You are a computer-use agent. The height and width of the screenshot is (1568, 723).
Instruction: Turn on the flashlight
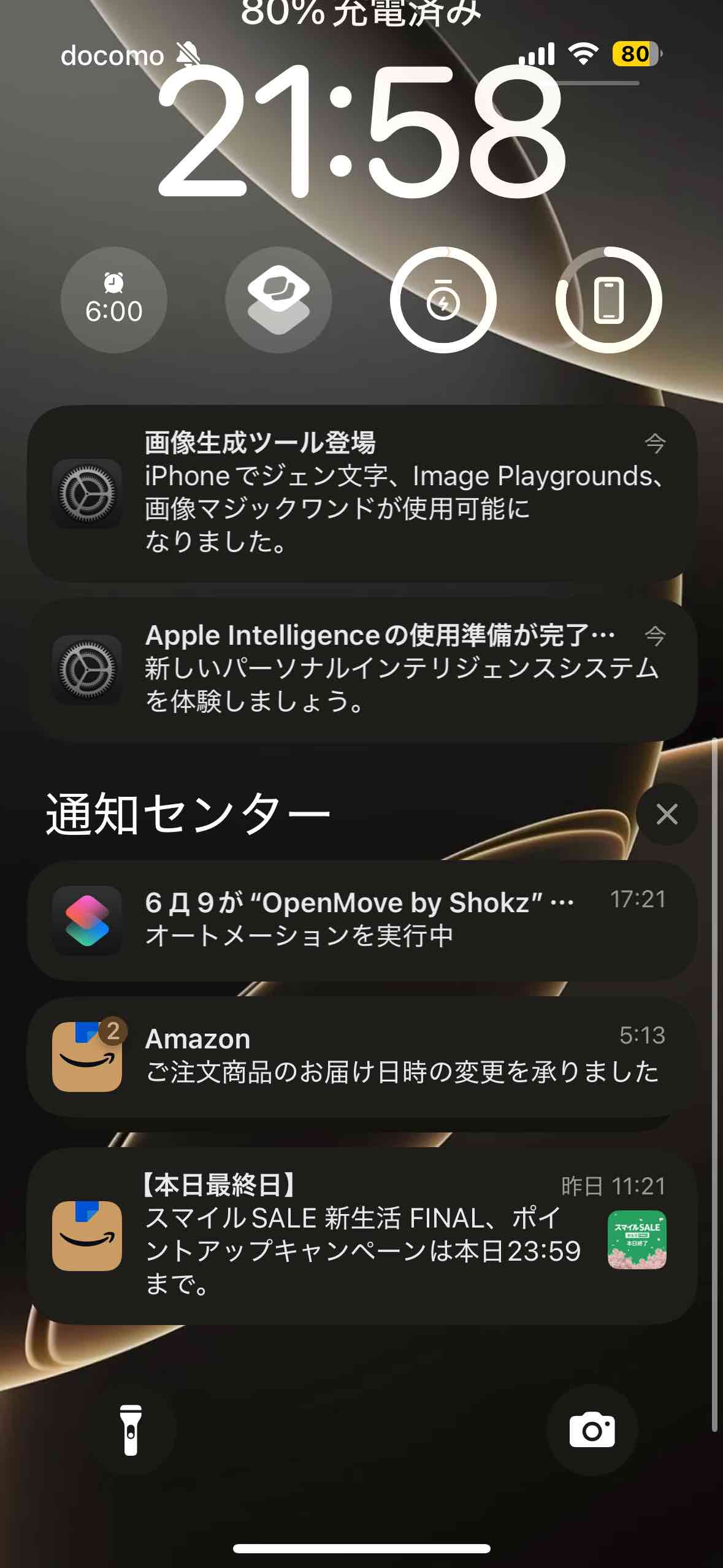131,1429
